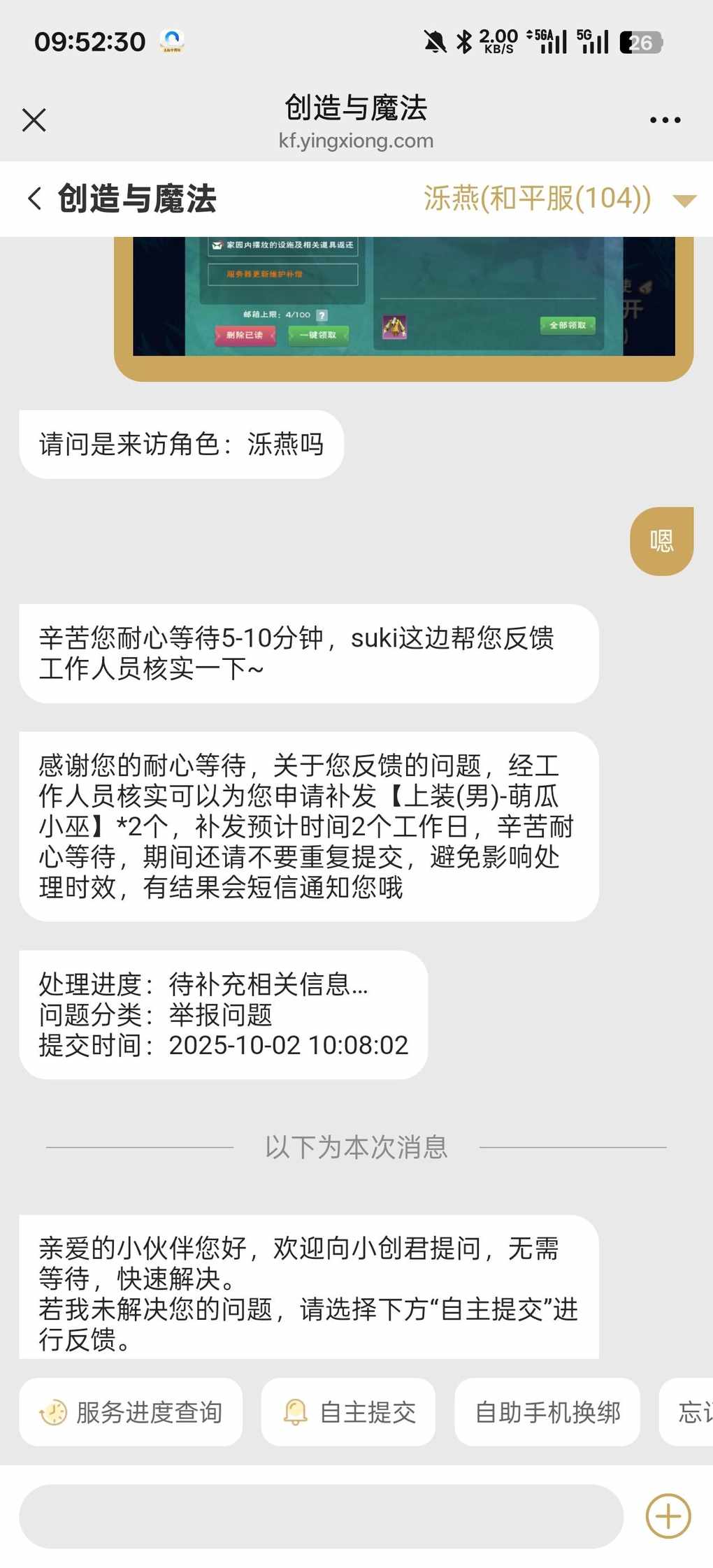Image resolution: width=713 pixels, height=1568 pixels.
Task: Focus the message input field
Action: pos(321,1516)
